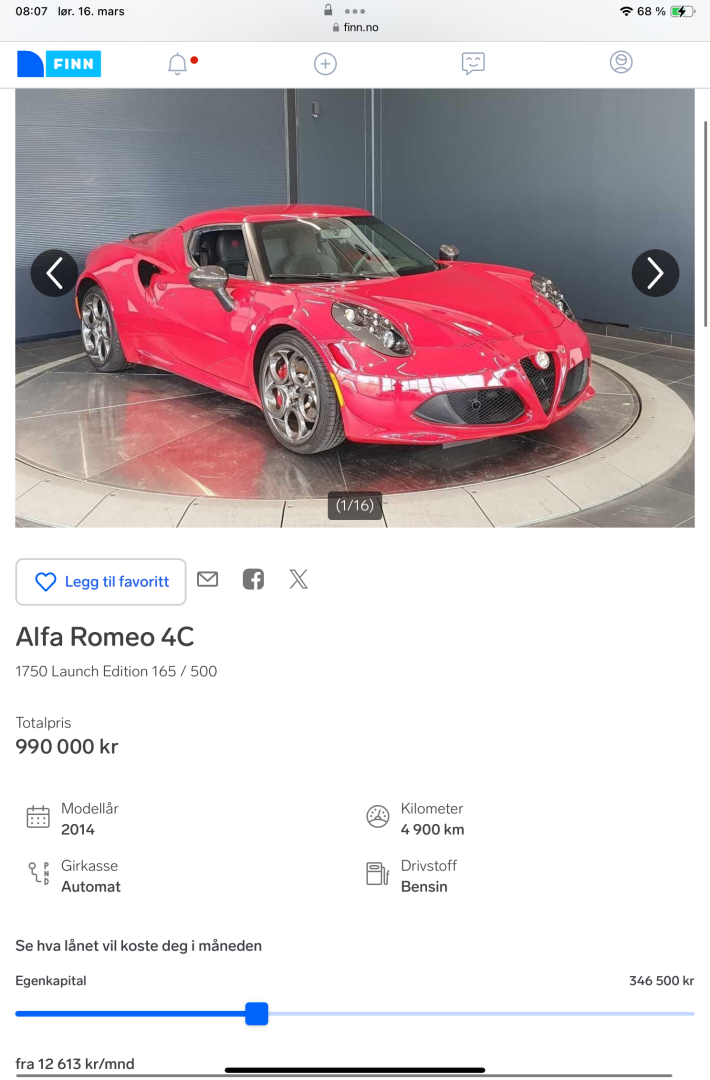Show the next car photo
This screenshot has height=1080, width=710.
655,273
